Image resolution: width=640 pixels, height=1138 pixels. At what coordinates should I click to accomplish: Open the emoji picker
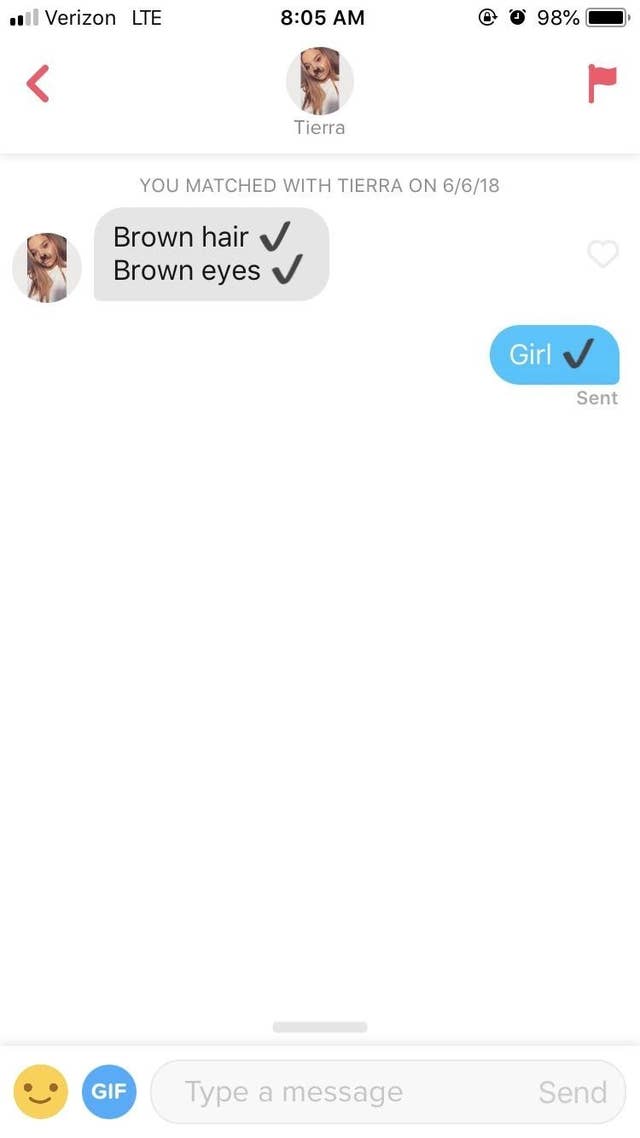41,1091
